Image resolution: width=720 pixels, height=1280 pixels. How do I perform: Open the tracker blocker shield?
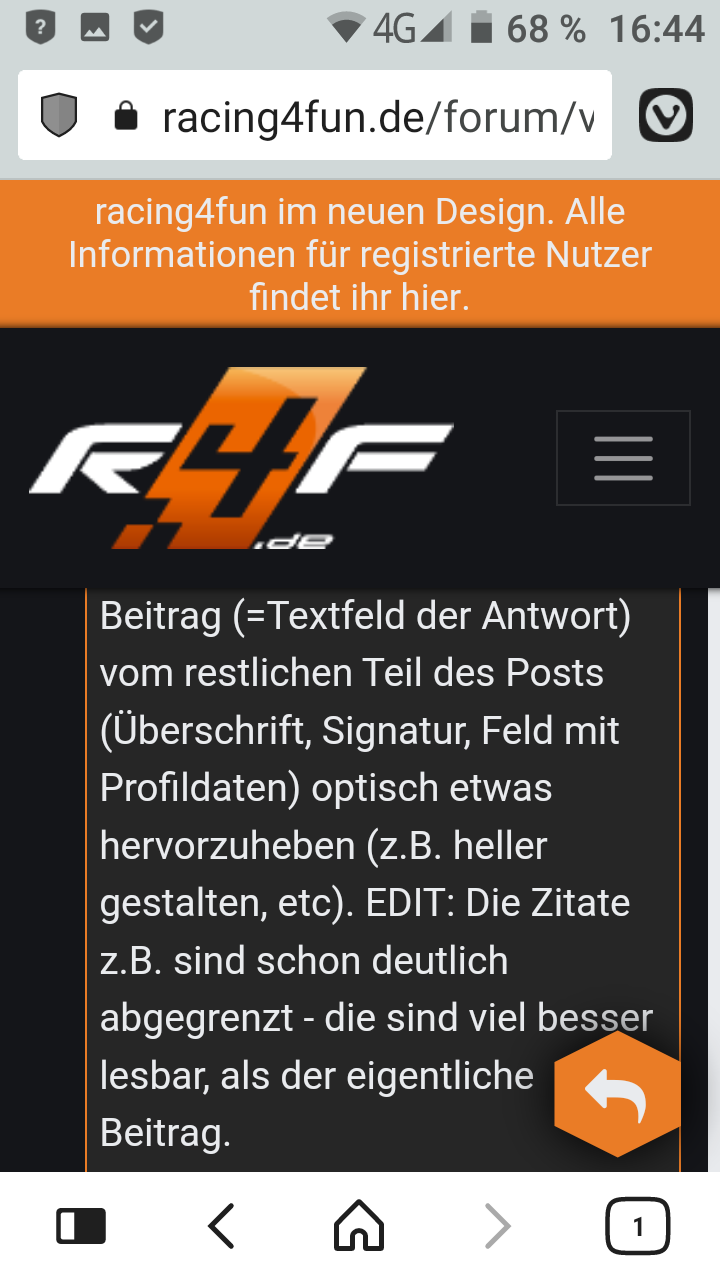(59, 116)
